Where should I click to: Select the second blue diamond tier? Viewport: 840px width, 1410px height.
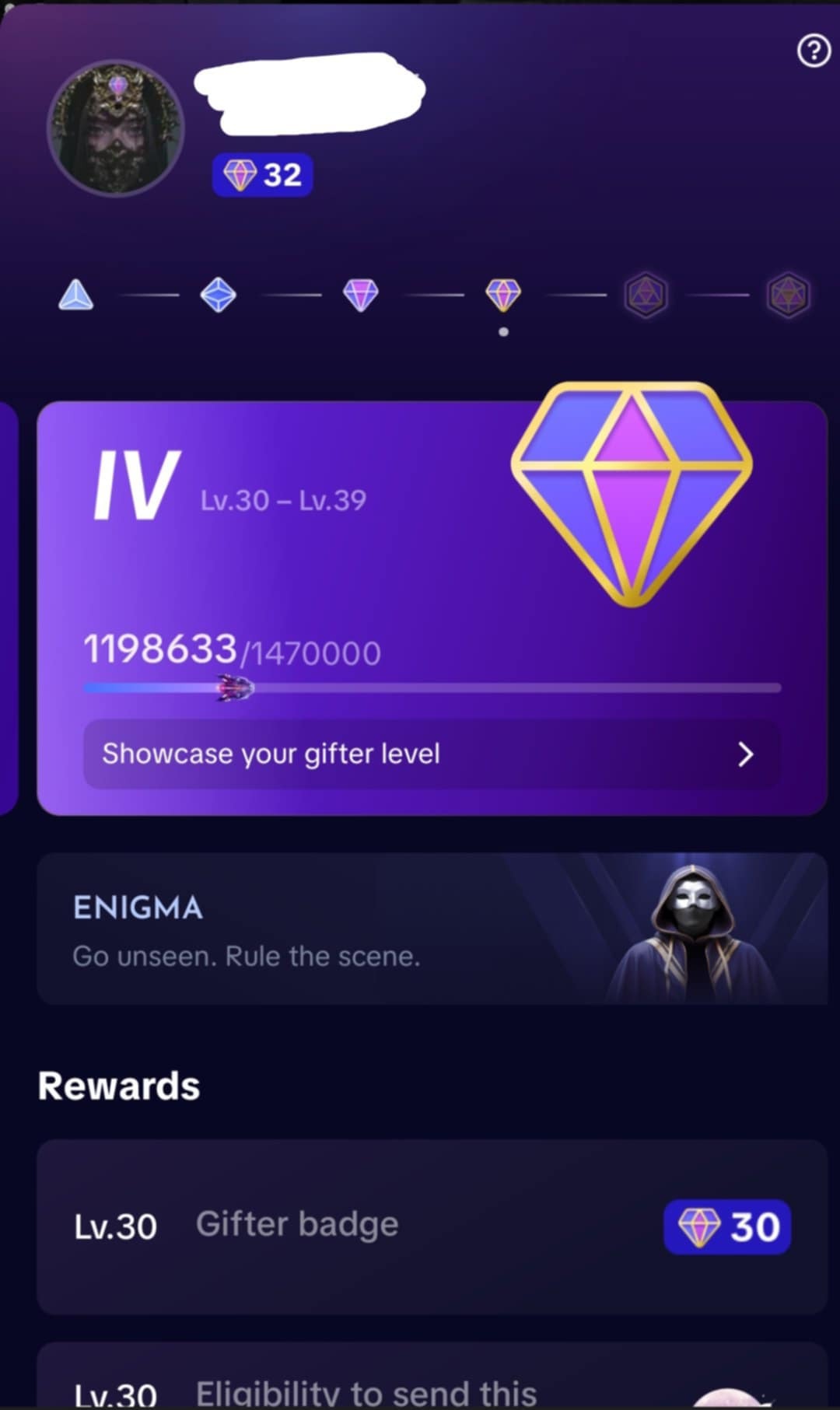point(218,296)
